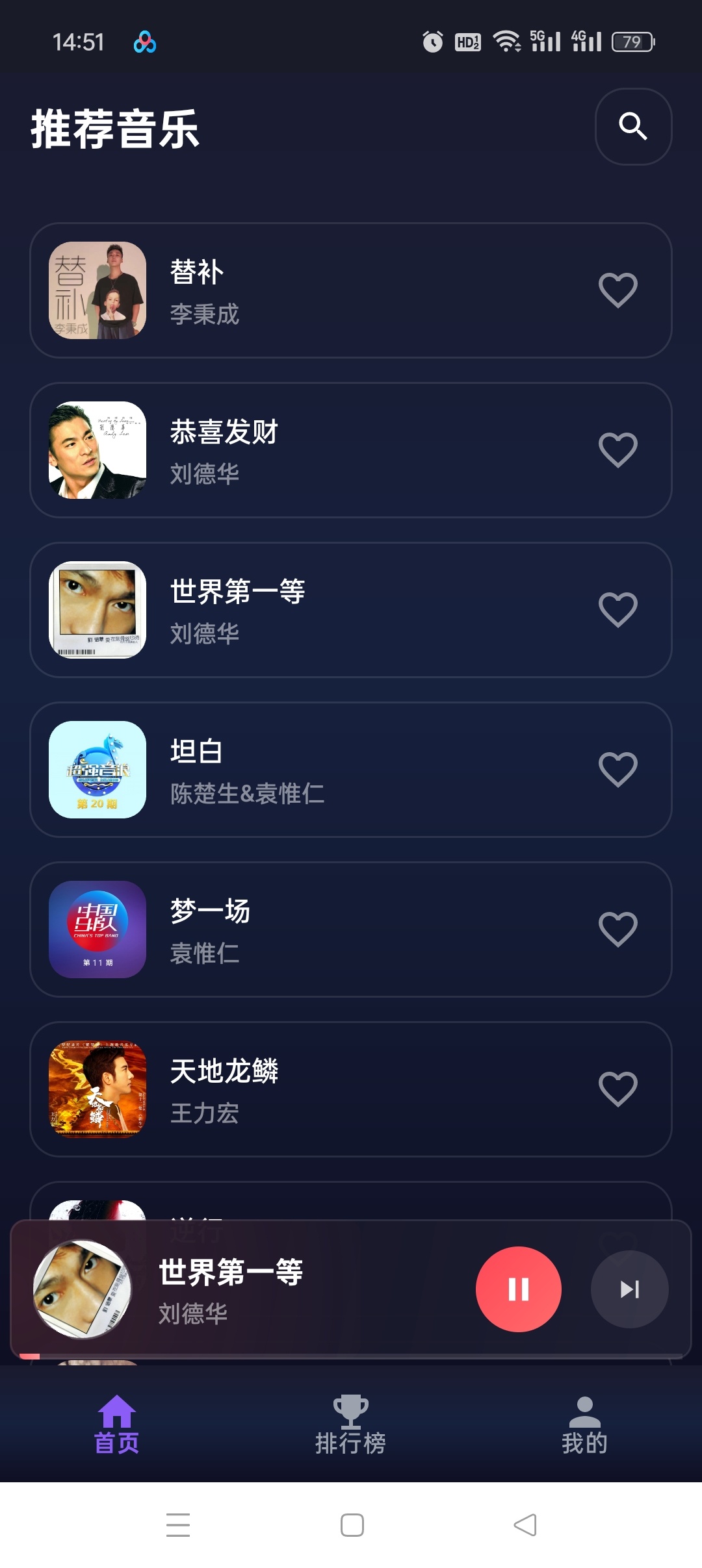Open the search icon
Screen dimensions: 702x1568
click(632, 127)
